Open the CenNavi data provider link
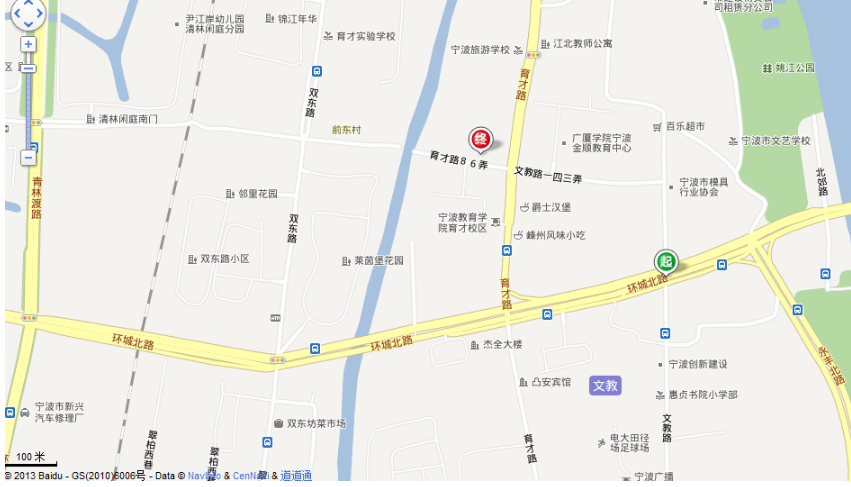This screenshot has width=851, height=487. [x=250, y=476]
